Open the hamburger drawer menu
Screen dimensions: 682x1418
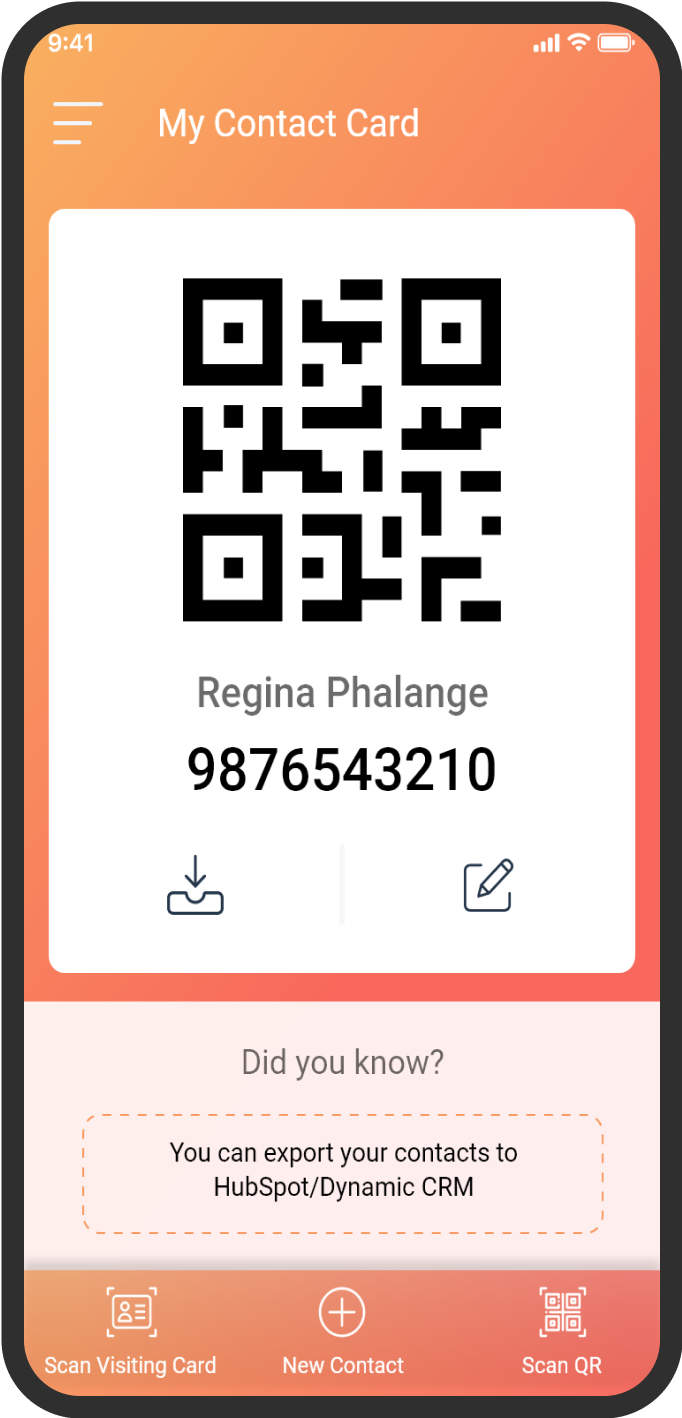(x=78, y=124)
